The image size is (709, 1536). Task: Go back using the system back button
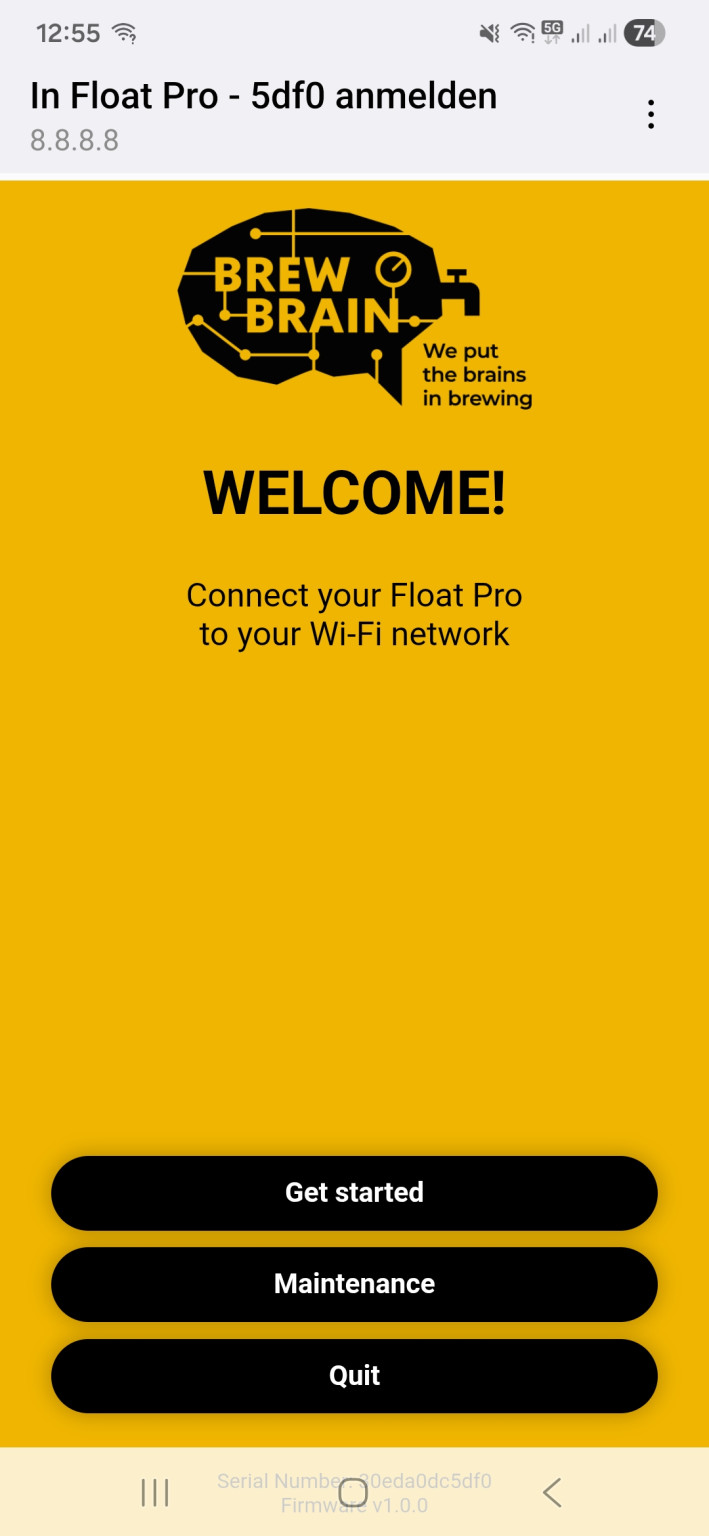coord(552,1493)
